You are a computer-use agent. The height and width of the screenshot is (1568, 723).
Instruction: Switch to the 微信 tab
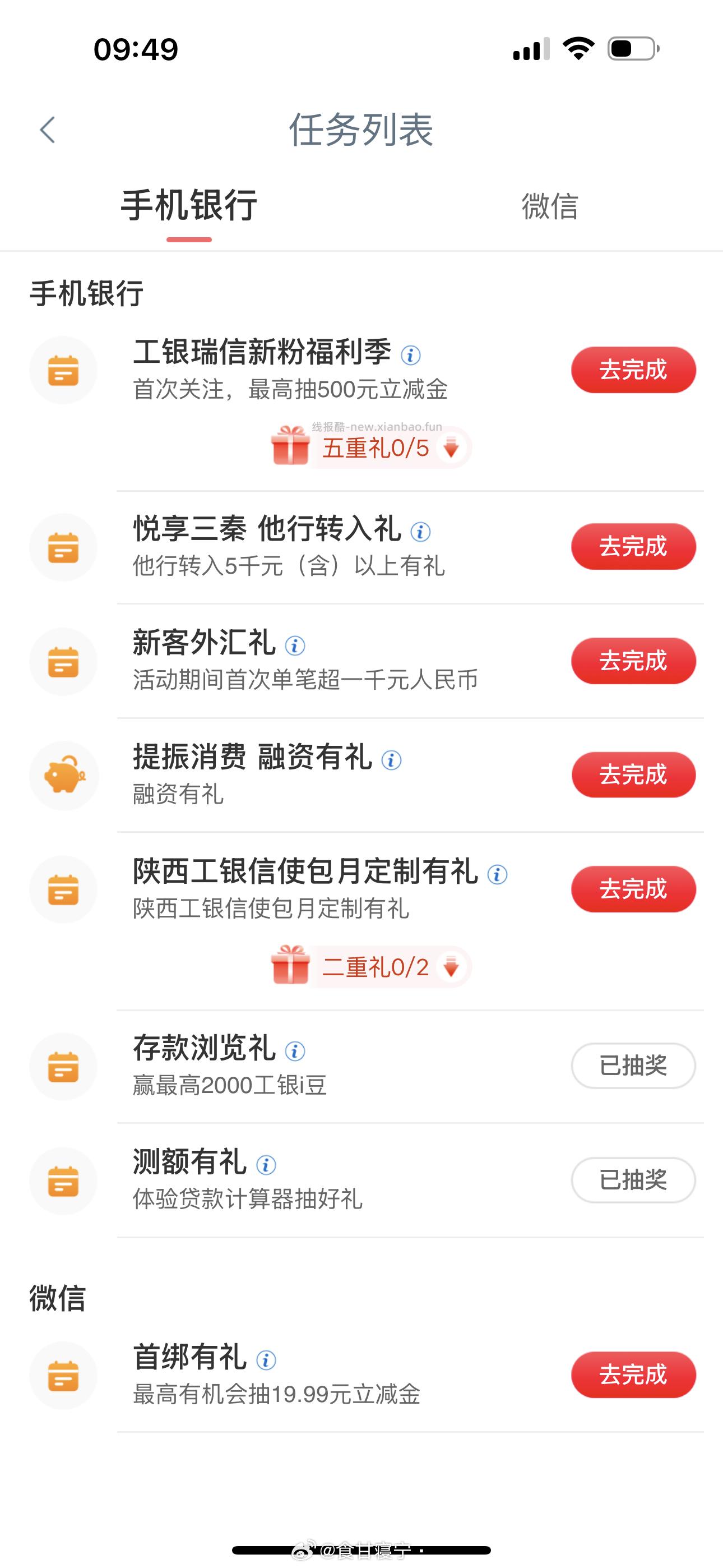[549, 206]
